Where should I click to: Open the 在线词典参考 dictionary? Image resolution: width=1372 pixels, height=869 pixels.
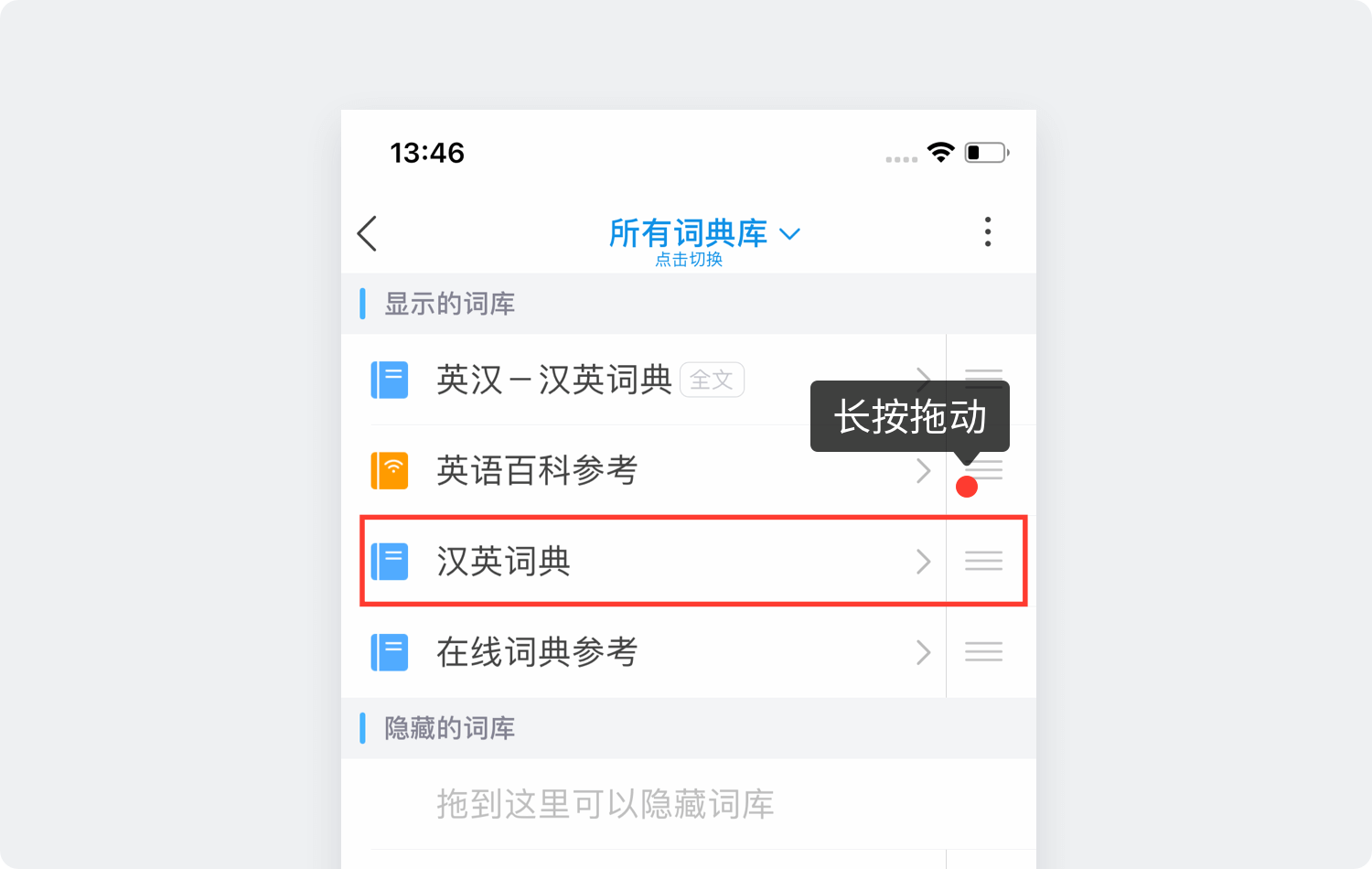click(640, 652)
